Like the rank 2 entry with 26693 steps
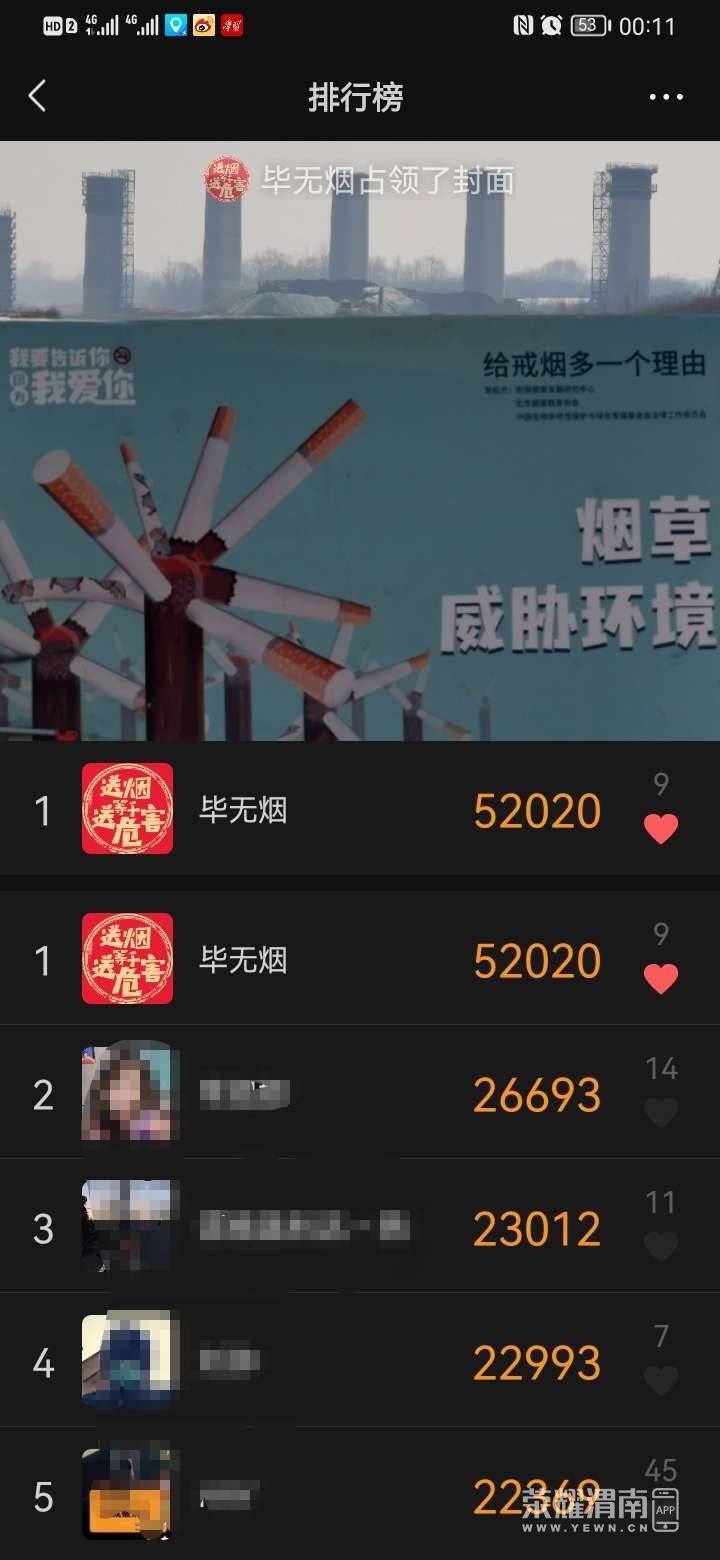 pyautogui.click(x=661, y=1112)
